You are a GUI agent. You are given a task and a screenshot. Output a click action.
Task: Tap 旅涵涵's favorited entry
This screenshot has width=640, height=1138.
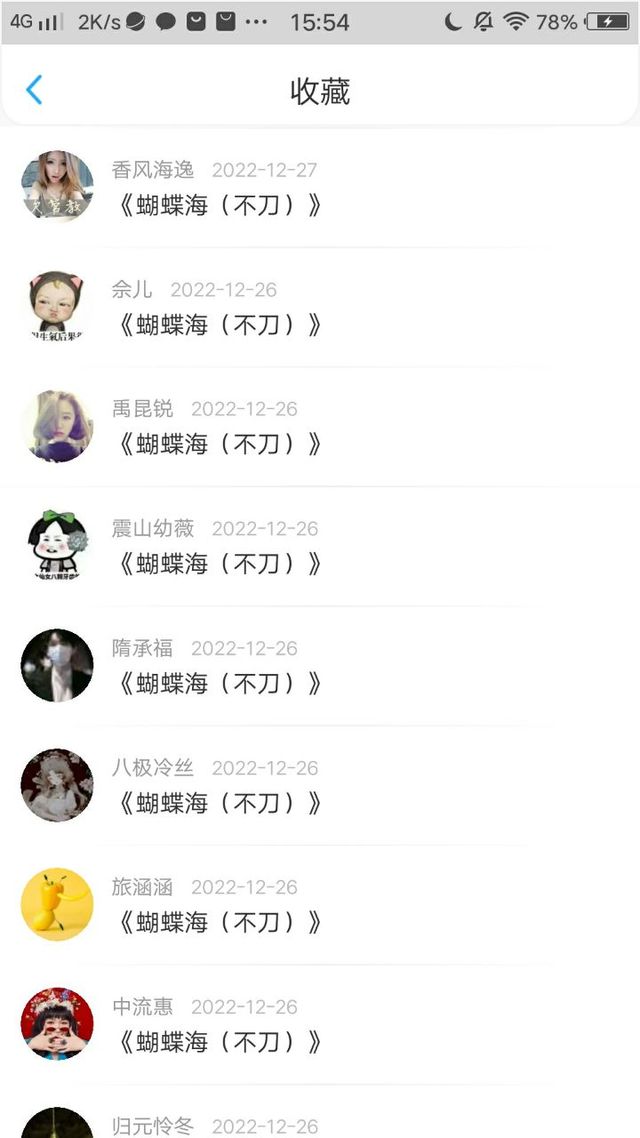220,922
